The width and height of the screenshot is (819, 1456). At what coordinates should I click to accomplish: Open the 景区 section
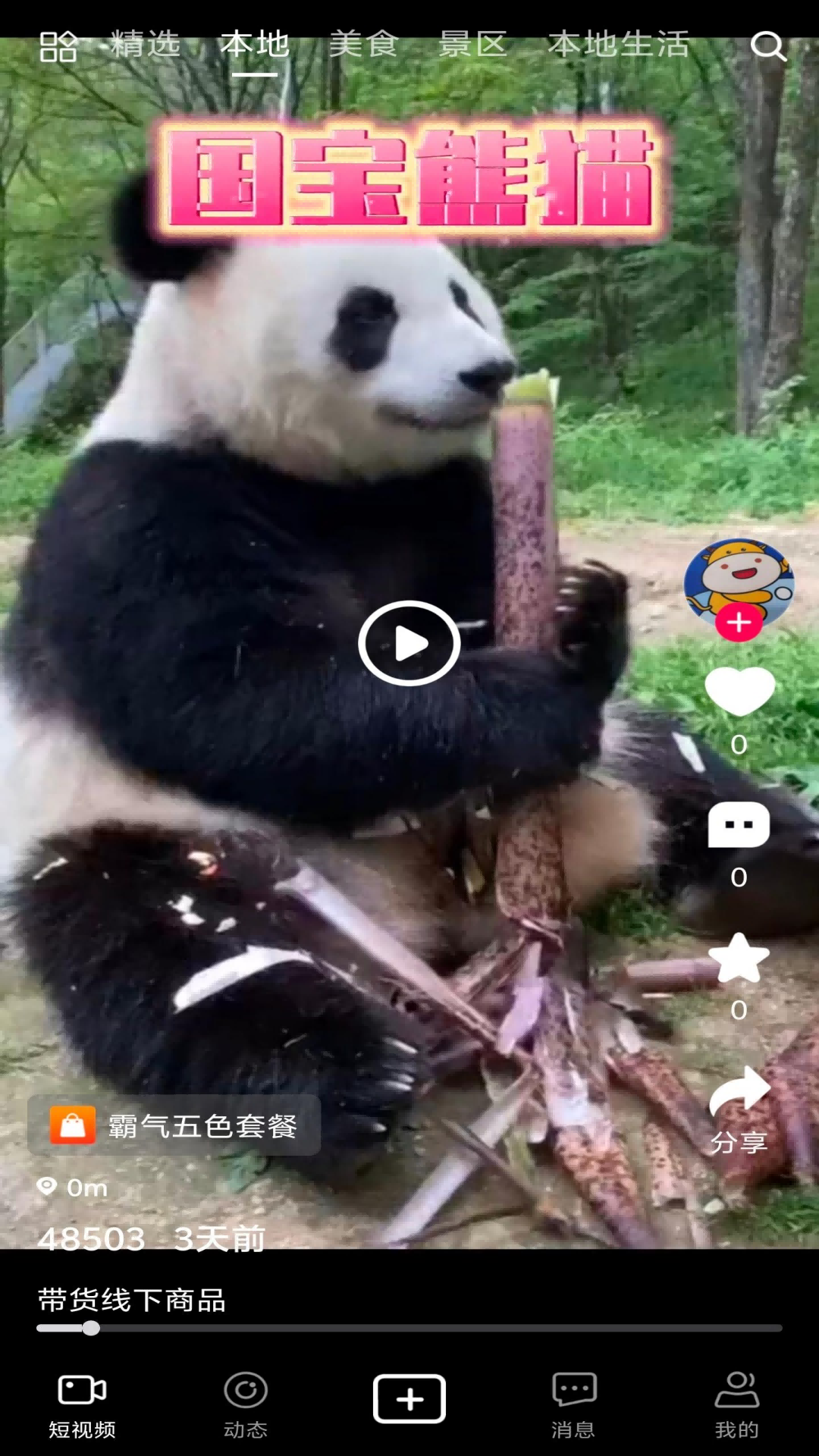click(x=472, y=43)
